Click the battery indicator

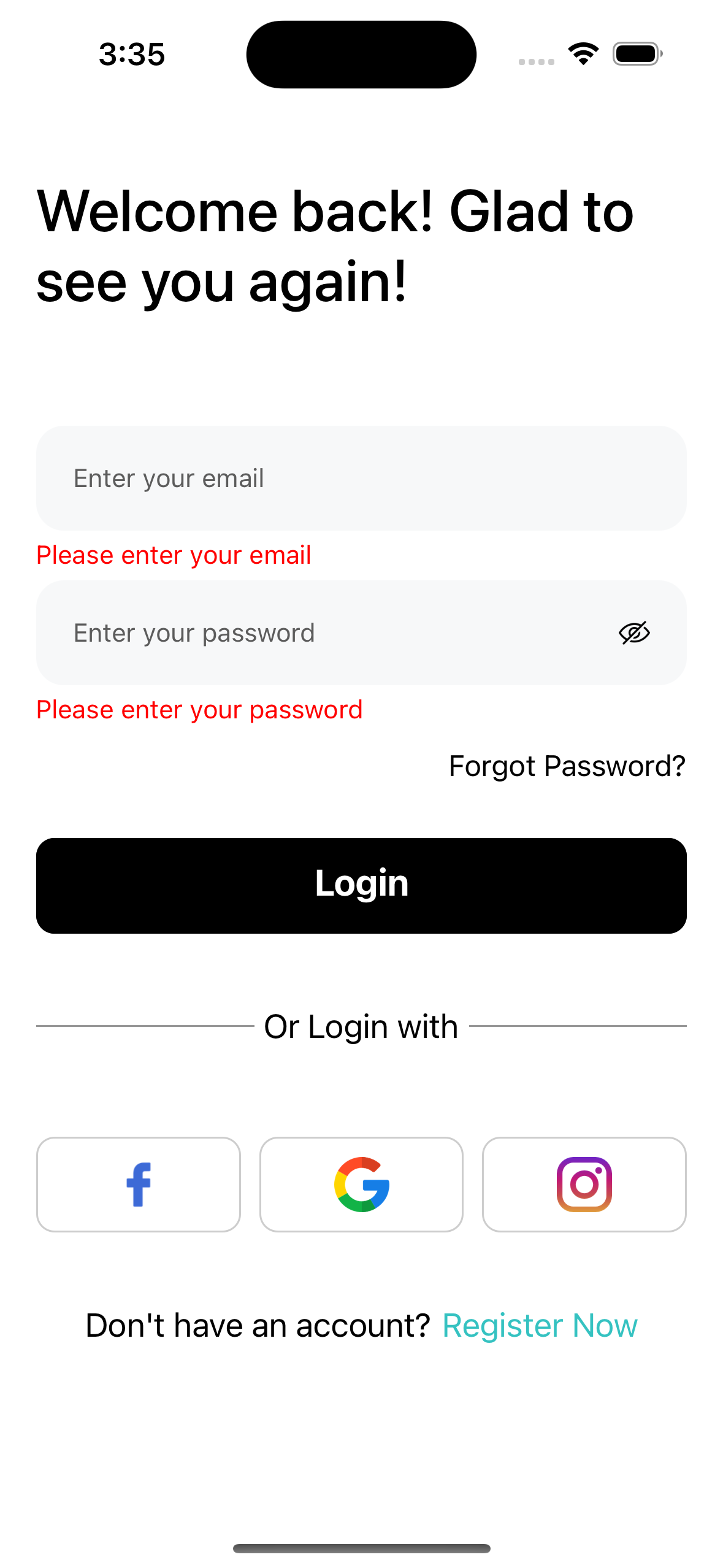click(635, 54)
